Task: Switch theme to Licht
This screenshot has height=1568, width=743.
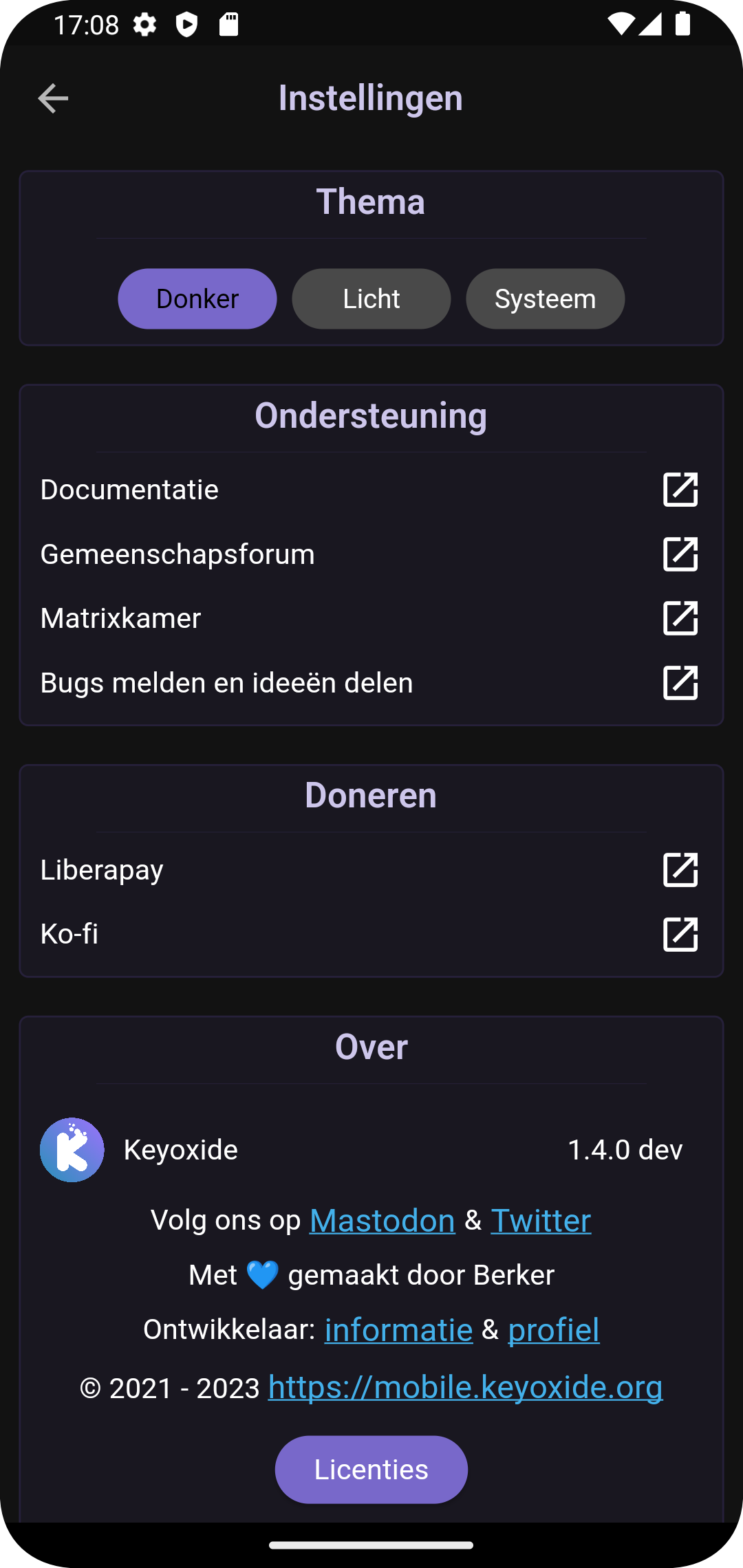Action: [371, 298]
